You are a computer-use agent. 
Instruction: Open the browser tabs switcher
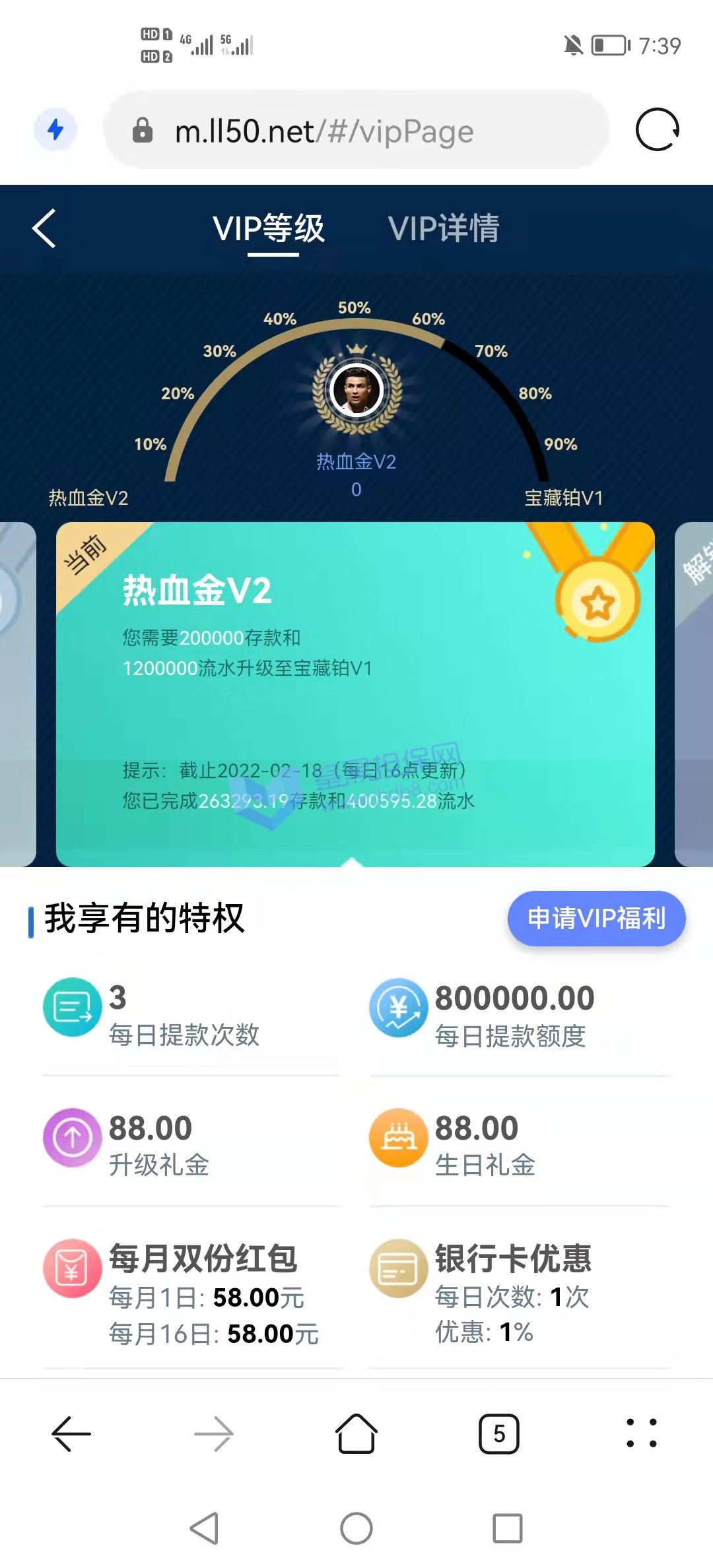coord(499,1433)
